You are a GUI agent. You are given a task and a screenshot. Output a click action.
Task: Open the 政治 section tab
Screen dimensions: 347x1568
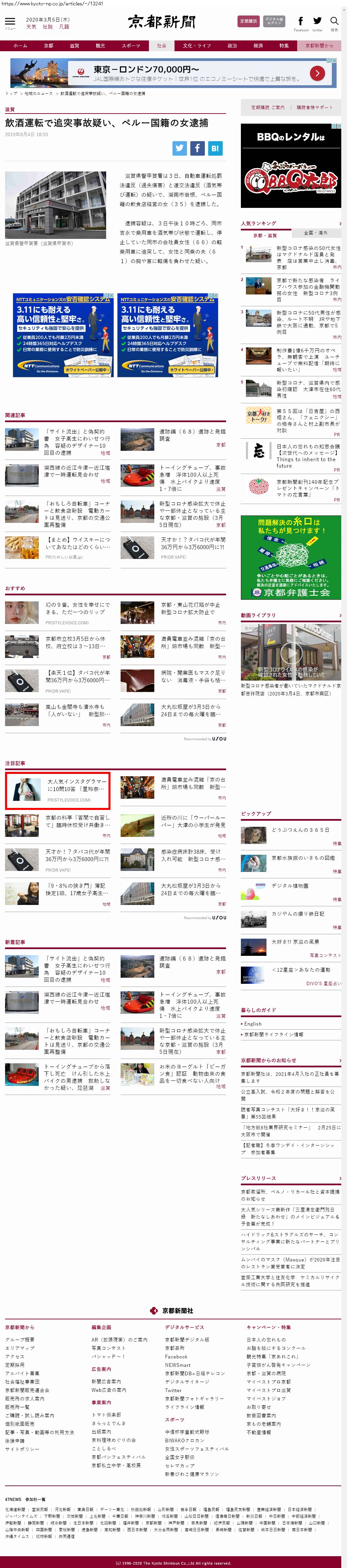[x=232, y=46]
